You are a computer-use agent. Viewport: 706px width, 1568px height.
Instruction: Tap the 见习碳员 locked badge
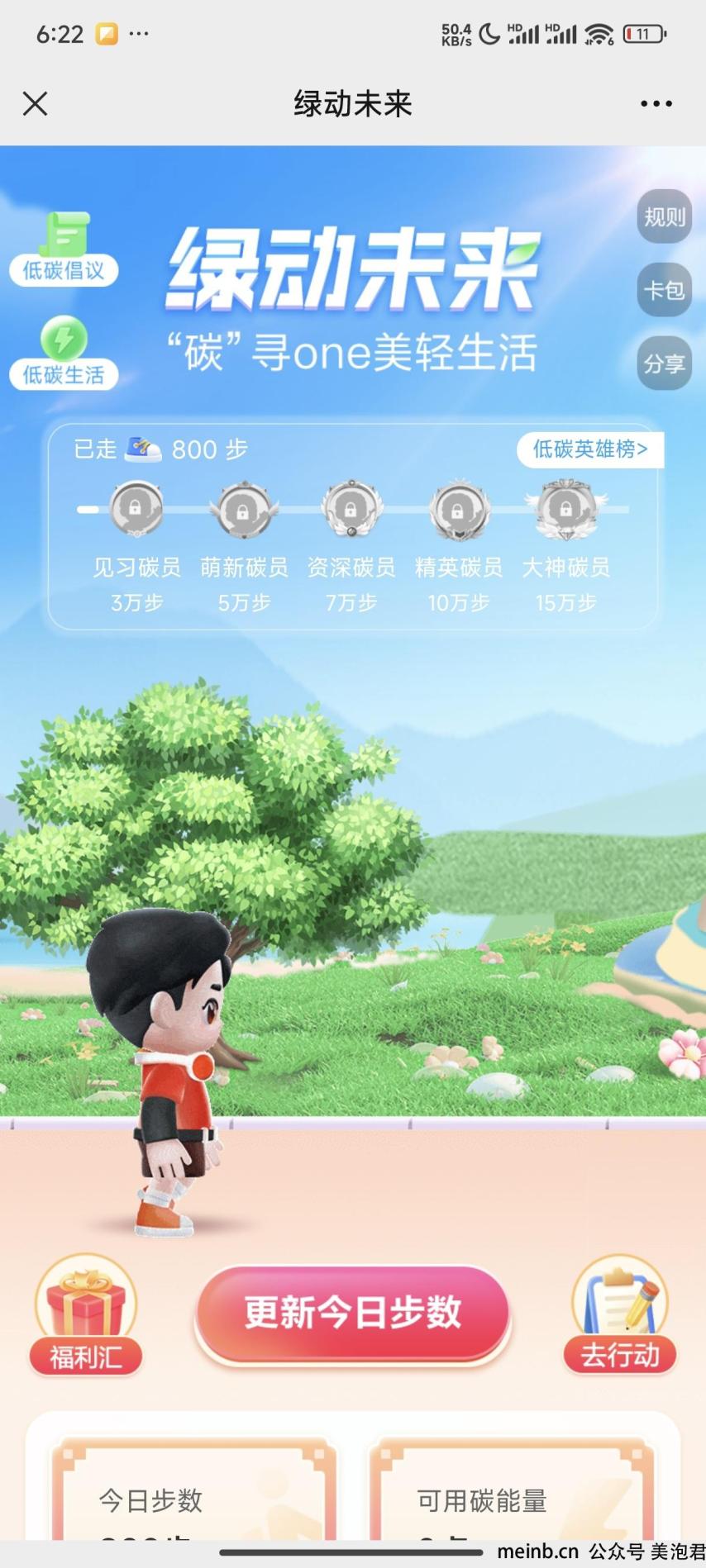[136, 509]
